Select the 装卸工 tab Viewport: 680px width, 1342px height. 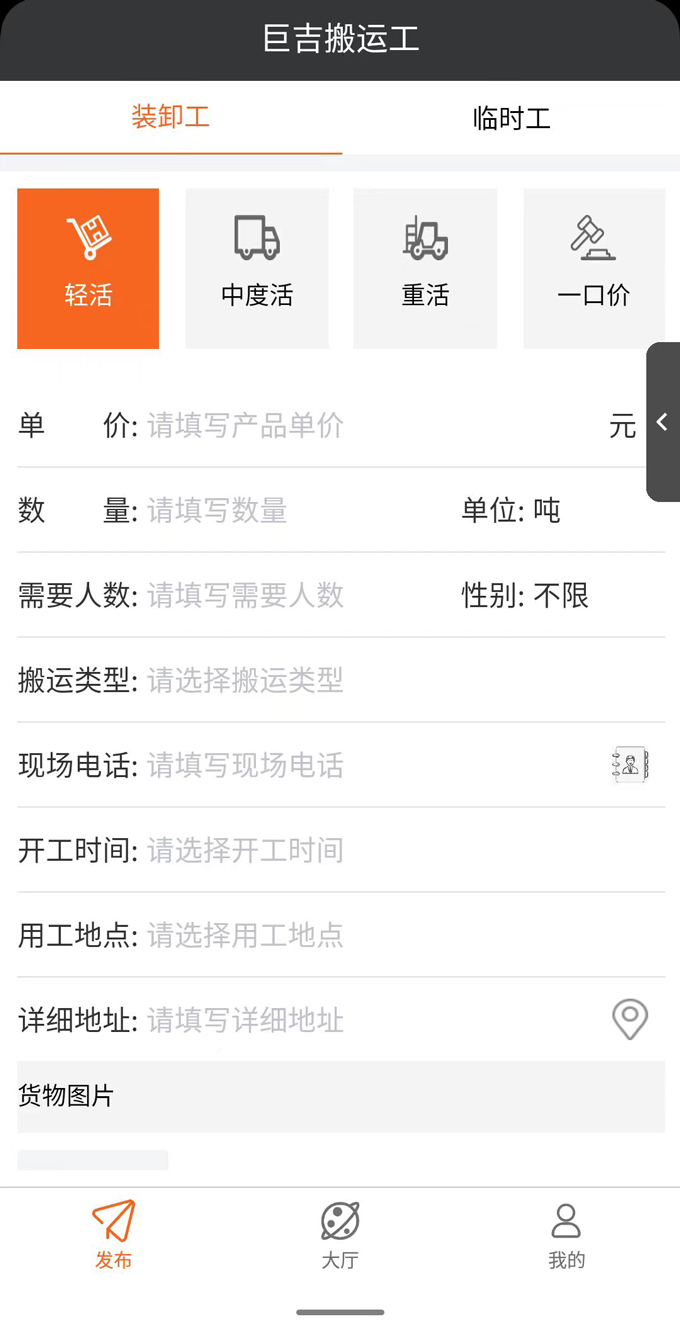pos(170,117)
